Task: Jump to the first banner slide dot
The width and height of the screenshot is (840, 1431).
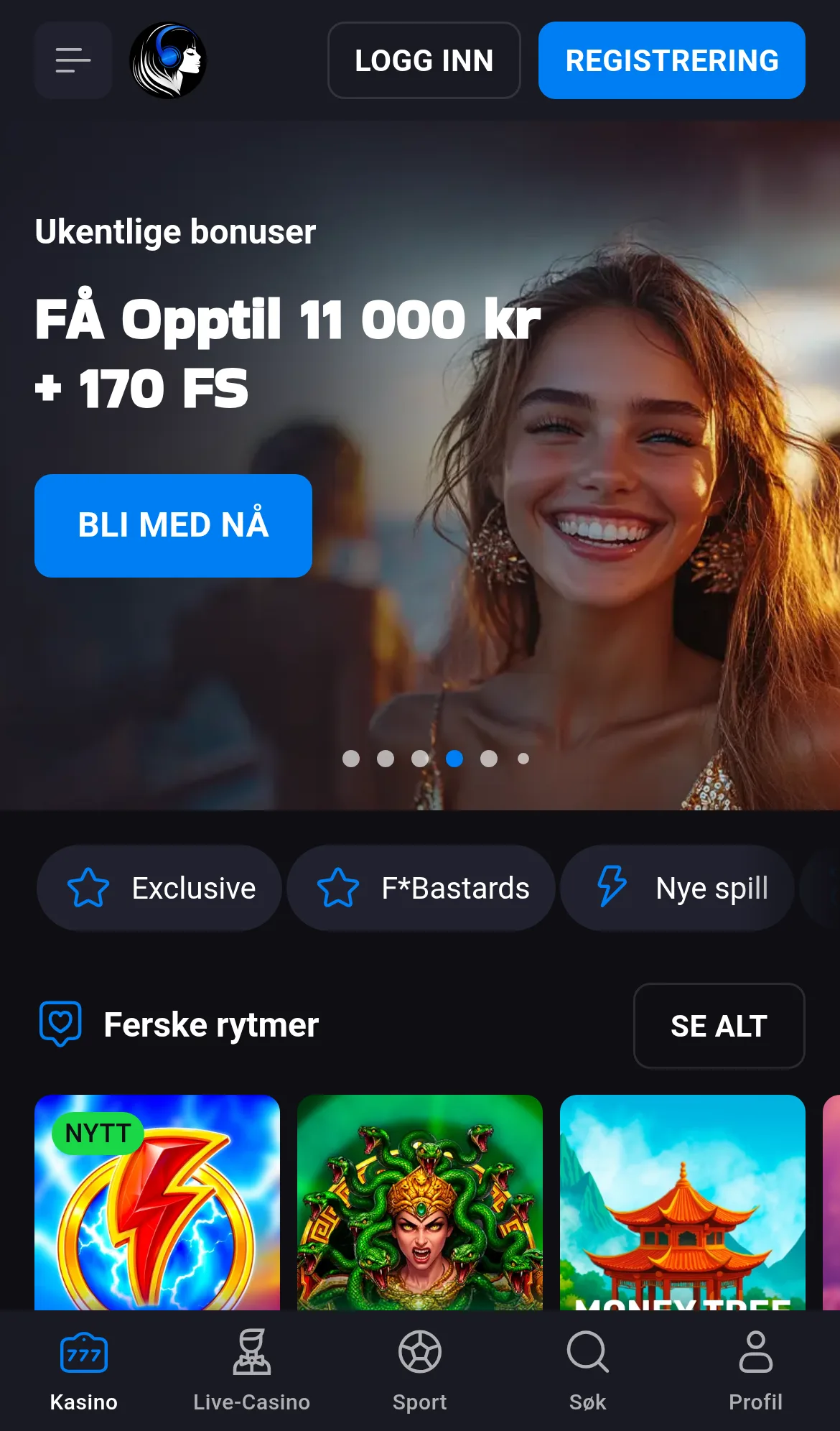Action: (351, 759)
